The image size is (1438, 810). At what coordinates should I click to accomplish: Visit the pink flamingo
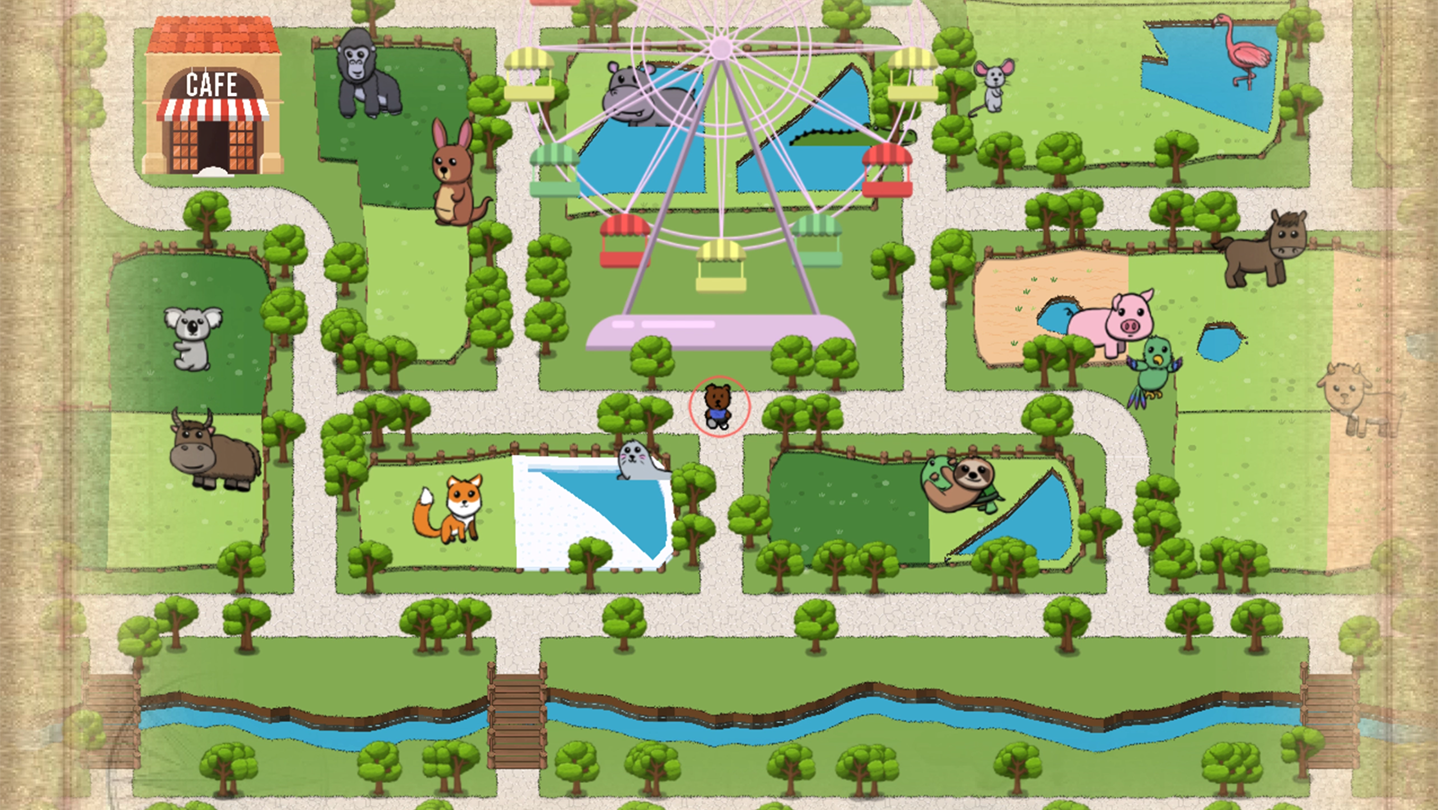point(1243,50)
